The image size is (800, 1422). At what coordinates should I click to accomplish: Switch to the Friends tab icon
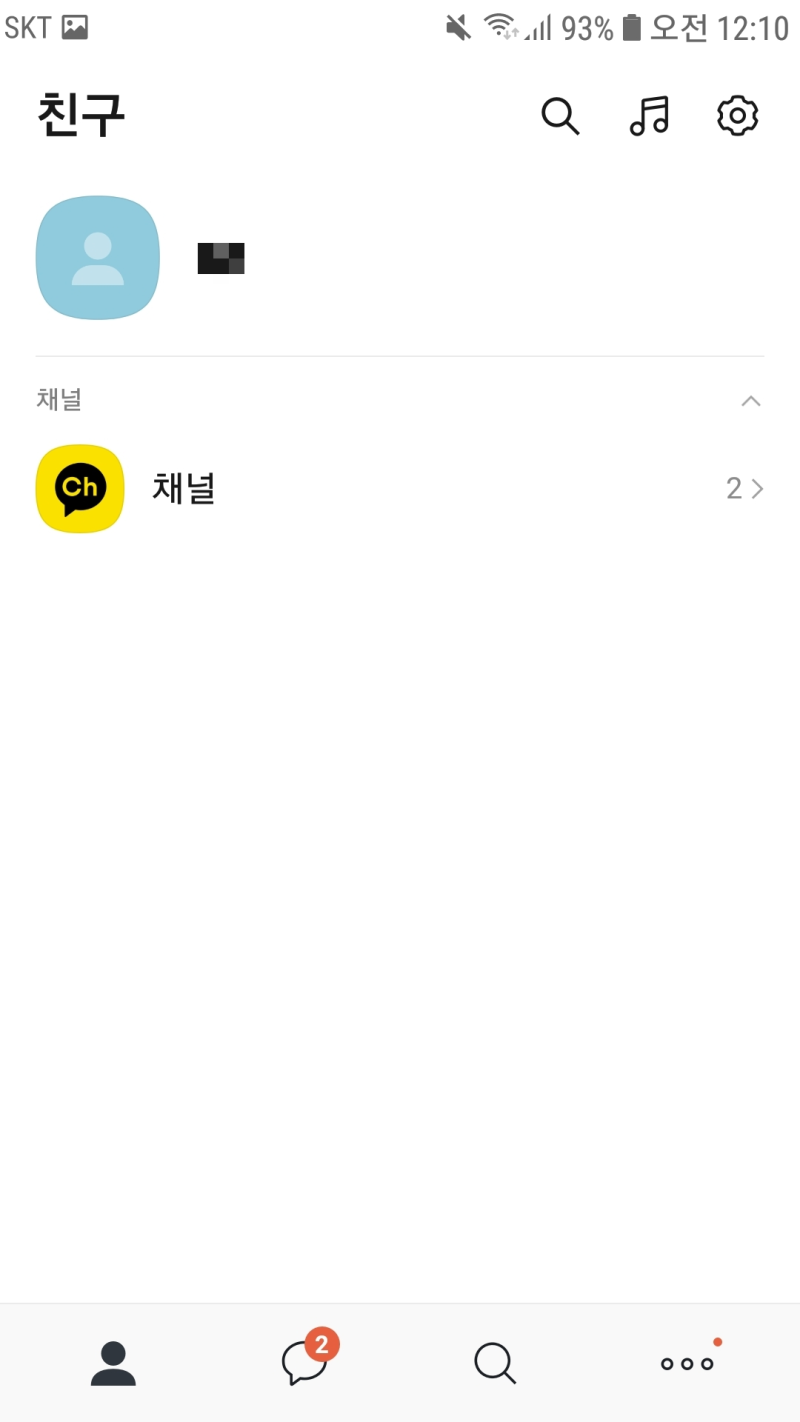pyautogui.click(x=113, y=1362)
